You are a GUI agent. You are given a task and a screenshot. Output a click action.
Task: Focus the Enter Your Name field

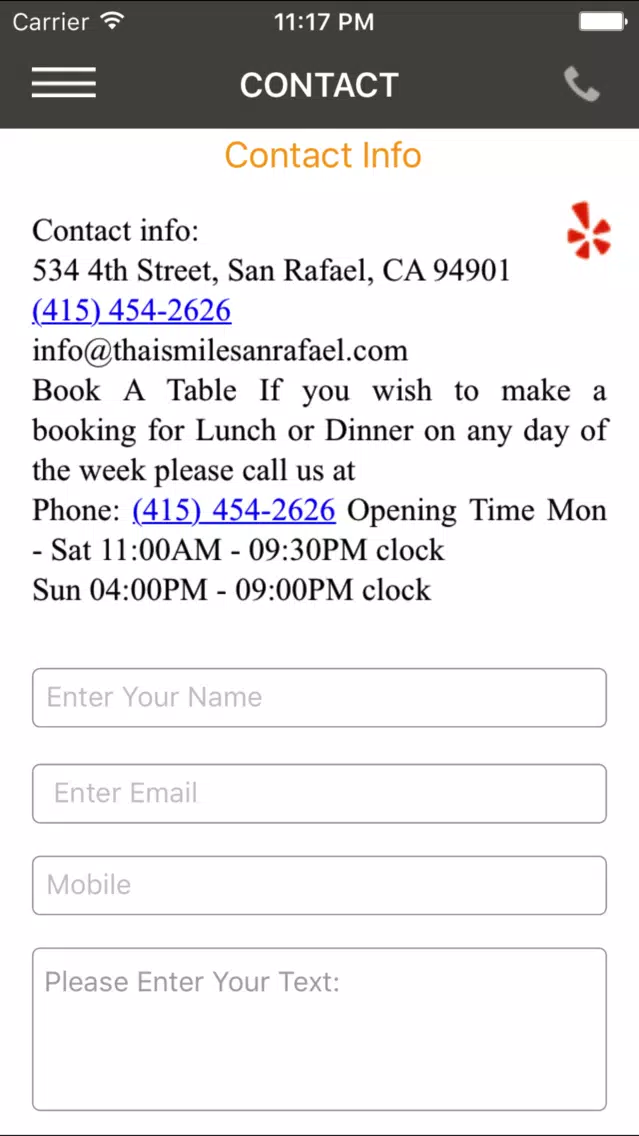pos(320,698)
